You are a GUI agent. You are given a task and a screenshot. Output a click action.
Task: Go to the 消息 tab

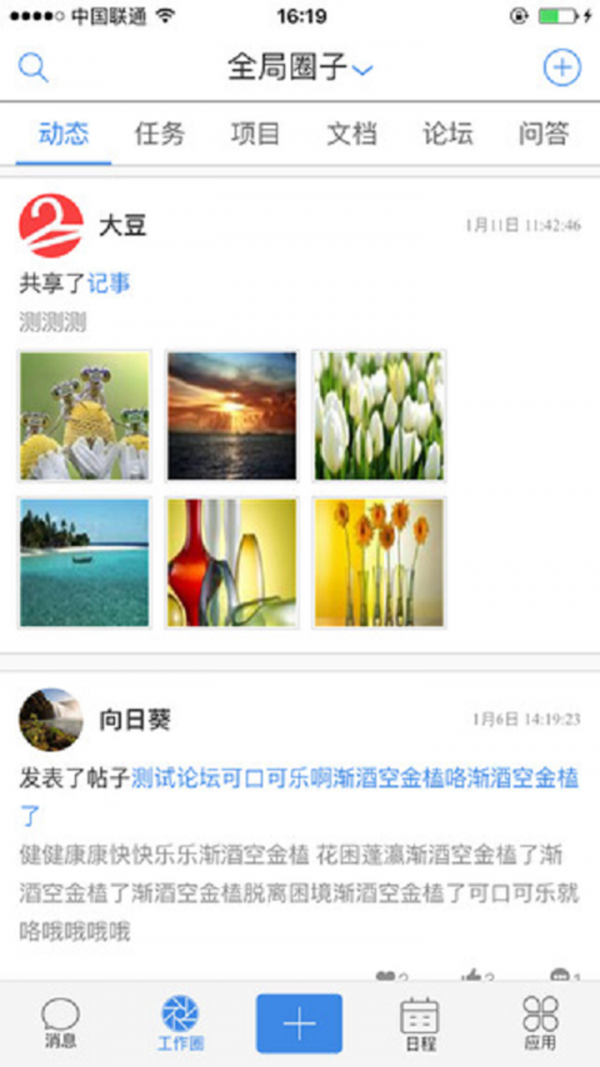pos(60,1023)
